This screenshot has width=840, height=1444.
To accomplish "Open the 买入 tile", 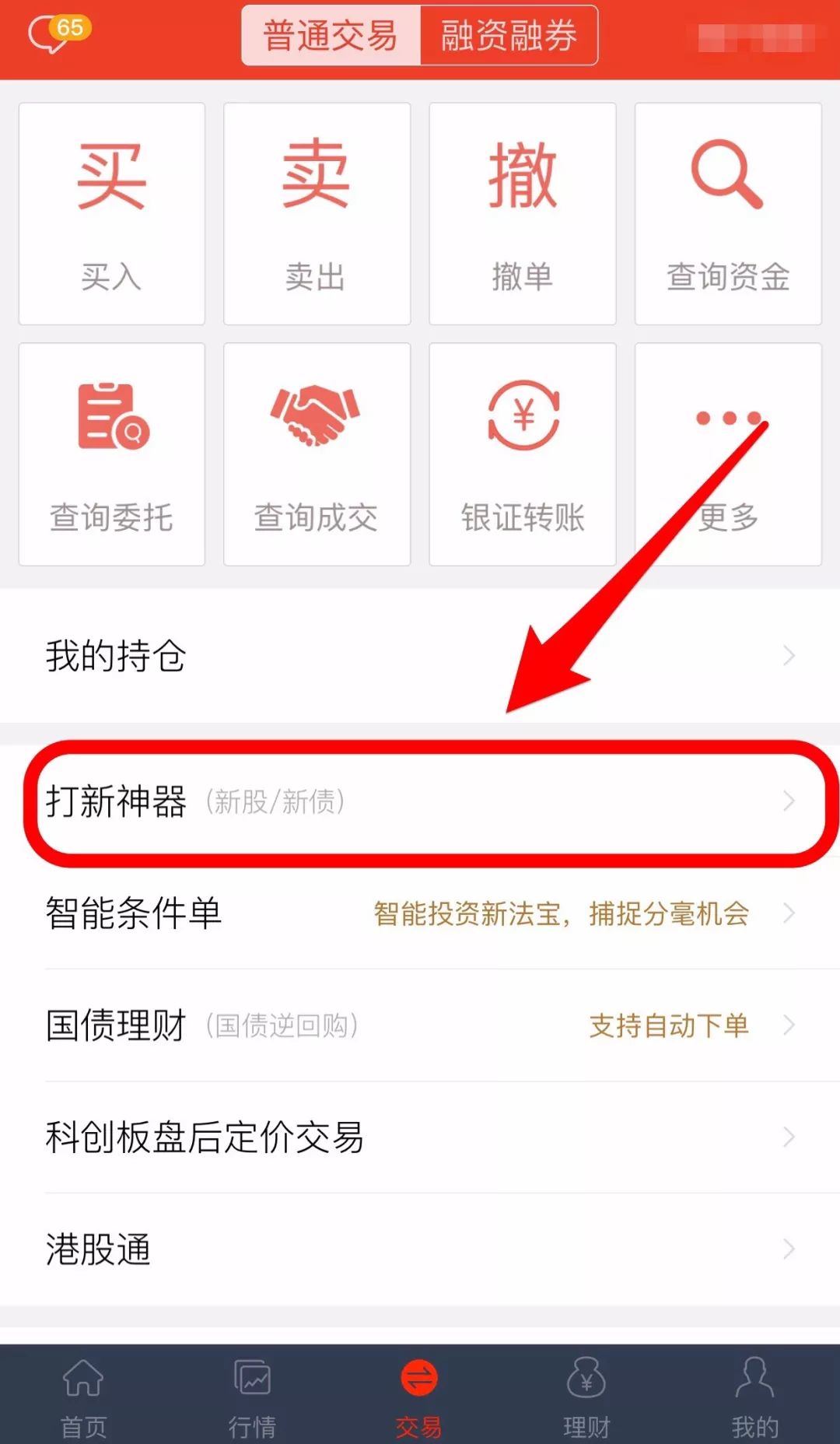I will [112, 214].
